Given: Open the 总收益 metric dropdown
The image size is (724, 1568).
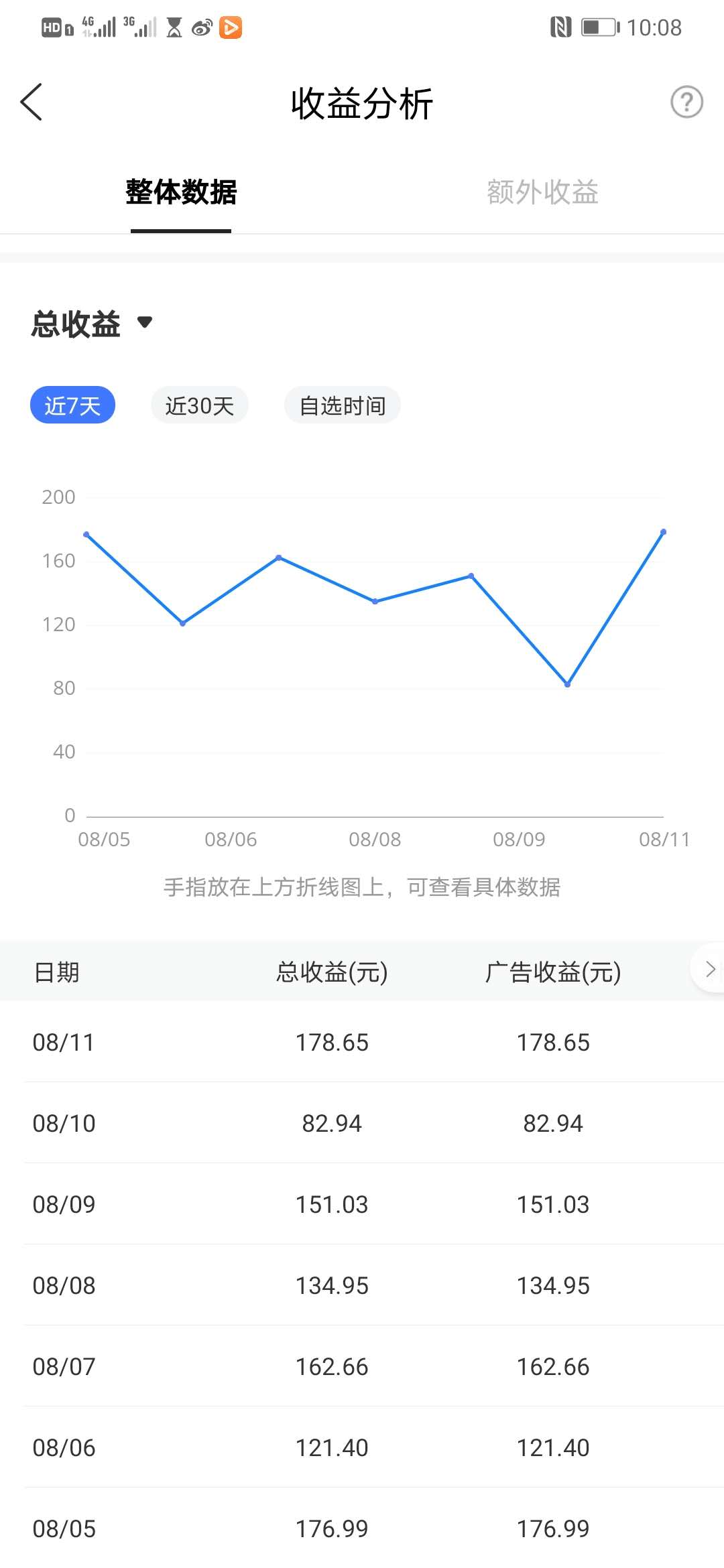Looking at the screenshot, I should coord(91,324).
